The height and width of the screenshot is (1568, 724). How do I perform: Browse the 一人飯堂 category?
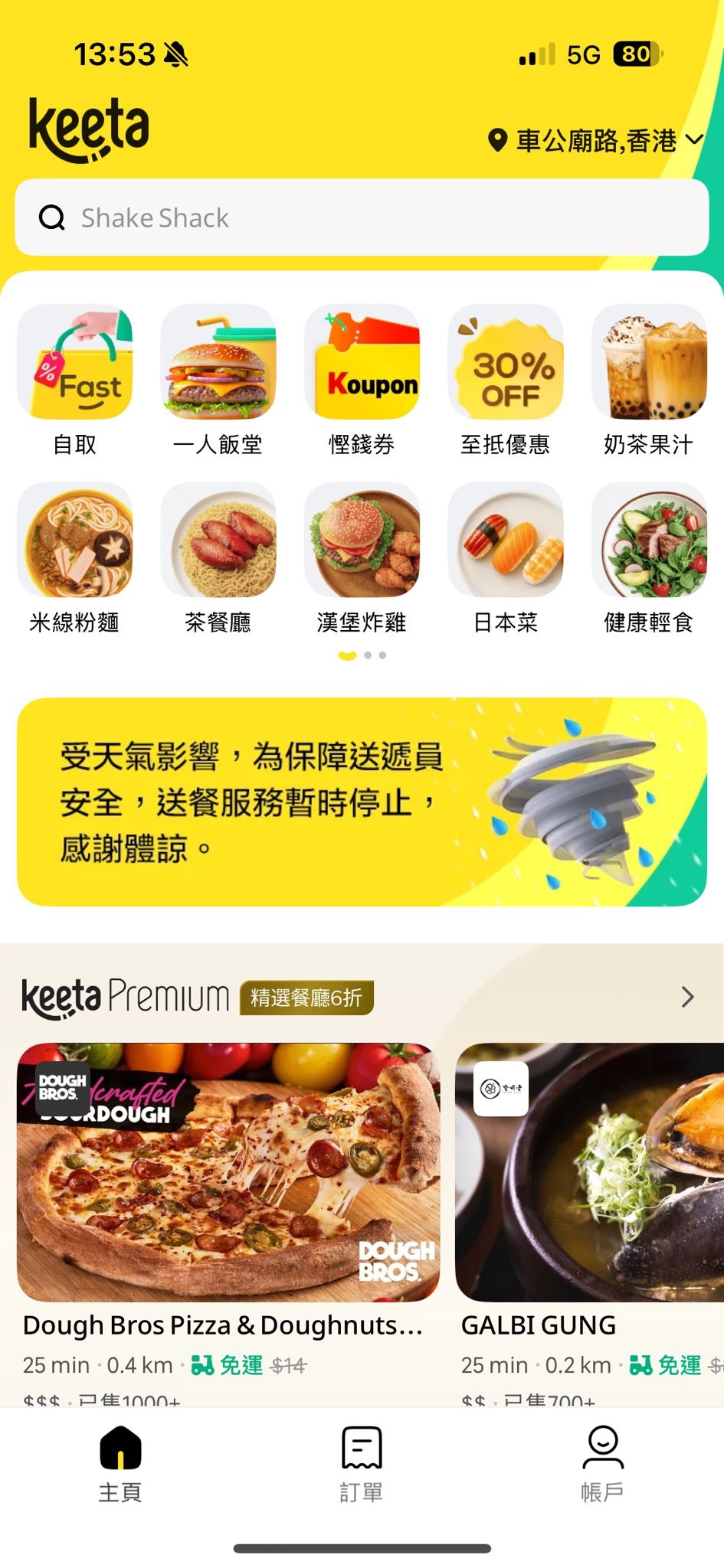(x=218, y=381)
